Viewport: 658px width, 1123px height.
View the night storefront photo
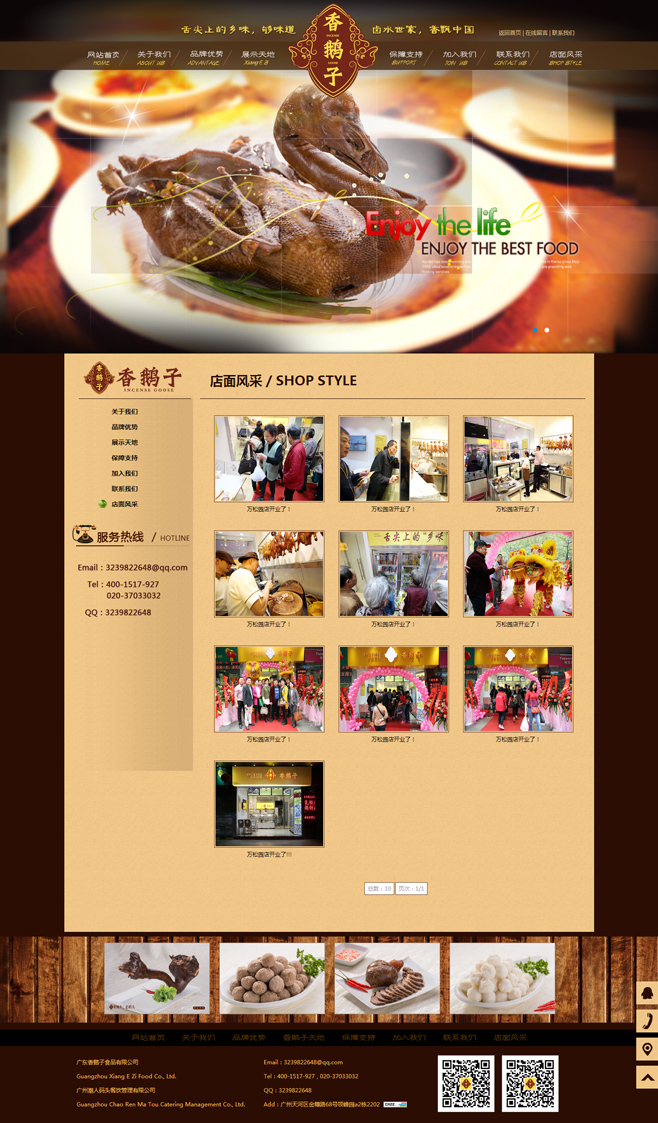tap(269, 804)
